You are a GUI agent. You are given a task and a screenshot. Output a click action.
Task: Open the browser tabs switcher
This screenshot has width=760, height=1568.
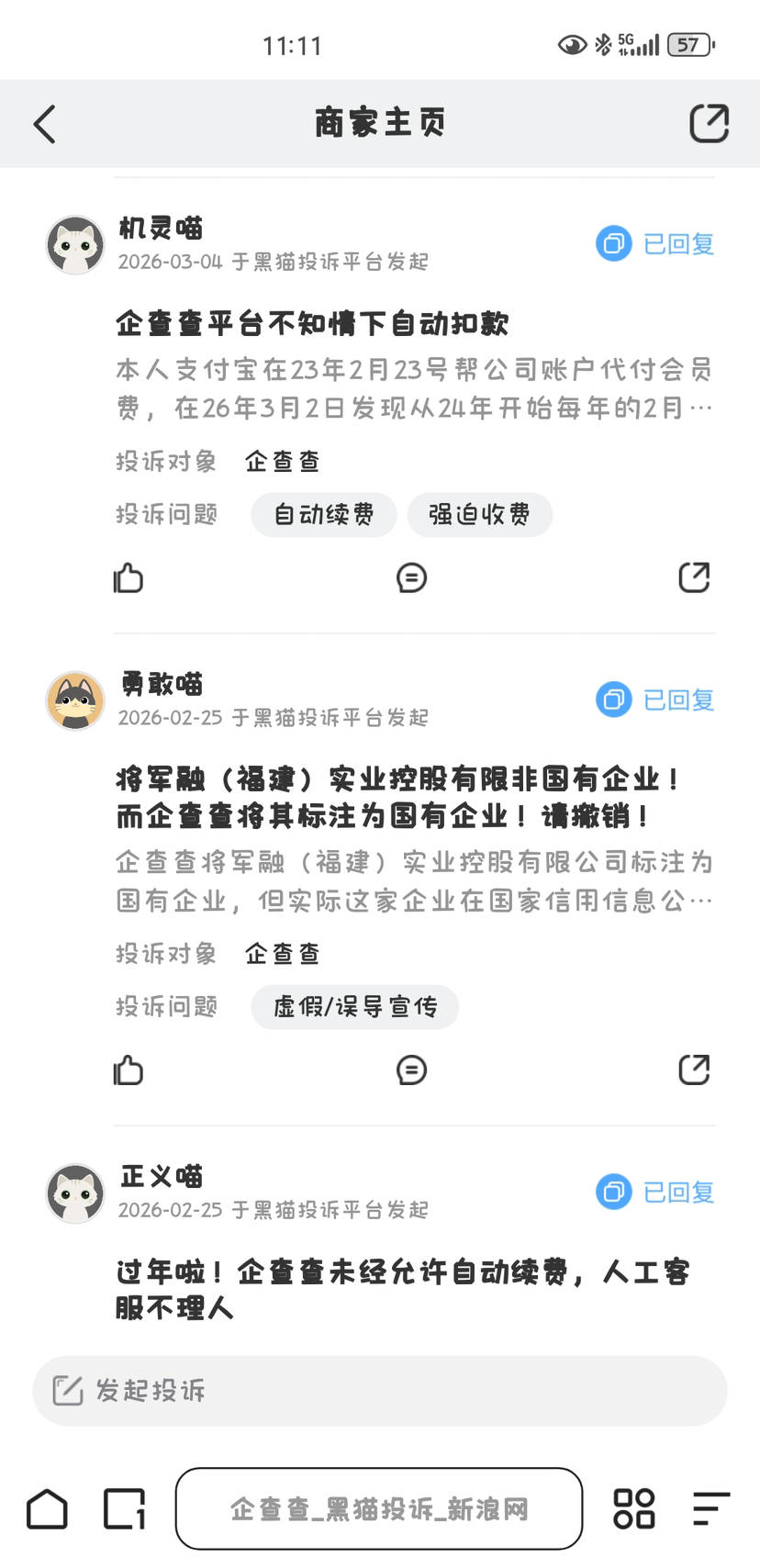(x=124, y=1509)
